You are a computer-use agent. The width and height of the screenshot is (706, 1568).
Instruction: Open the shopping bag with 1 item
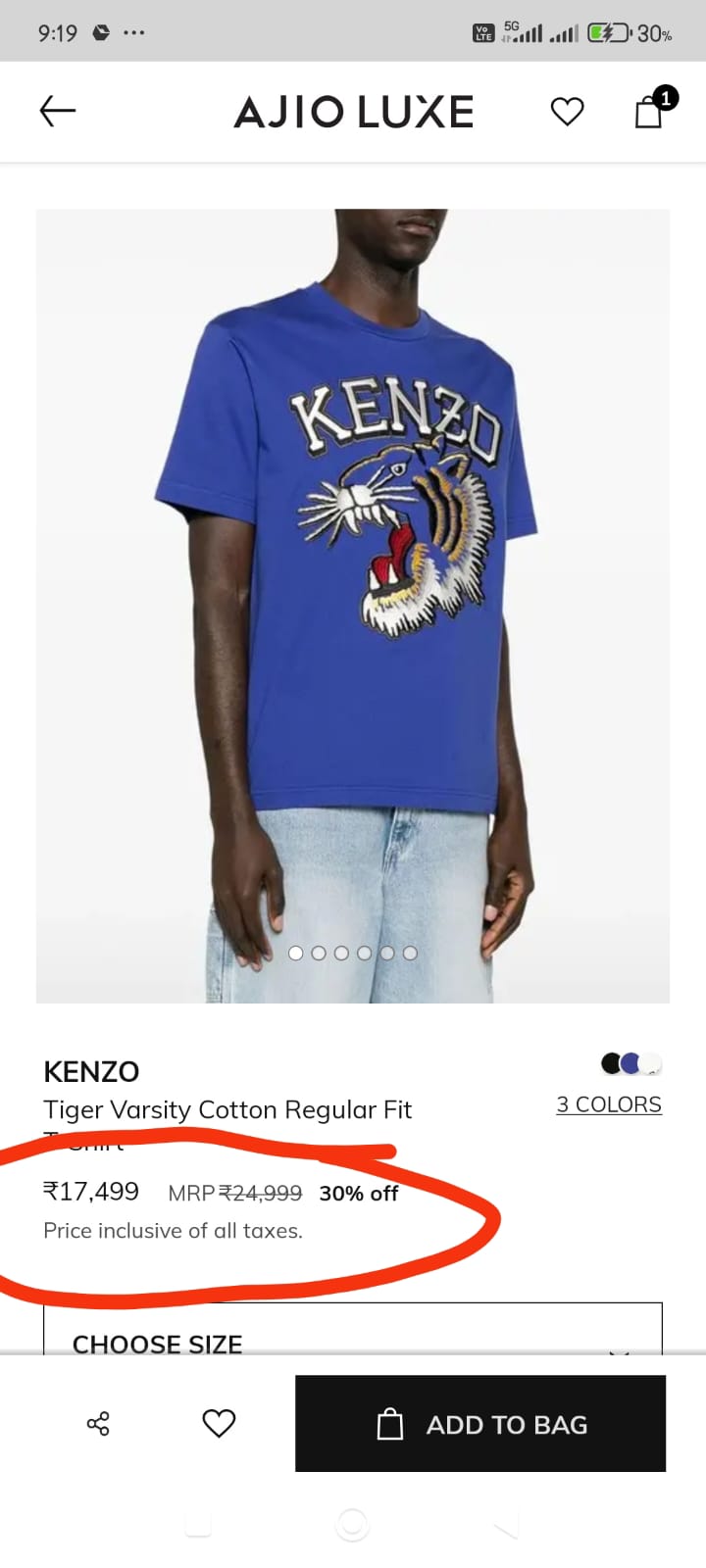[x=650, y=110]
